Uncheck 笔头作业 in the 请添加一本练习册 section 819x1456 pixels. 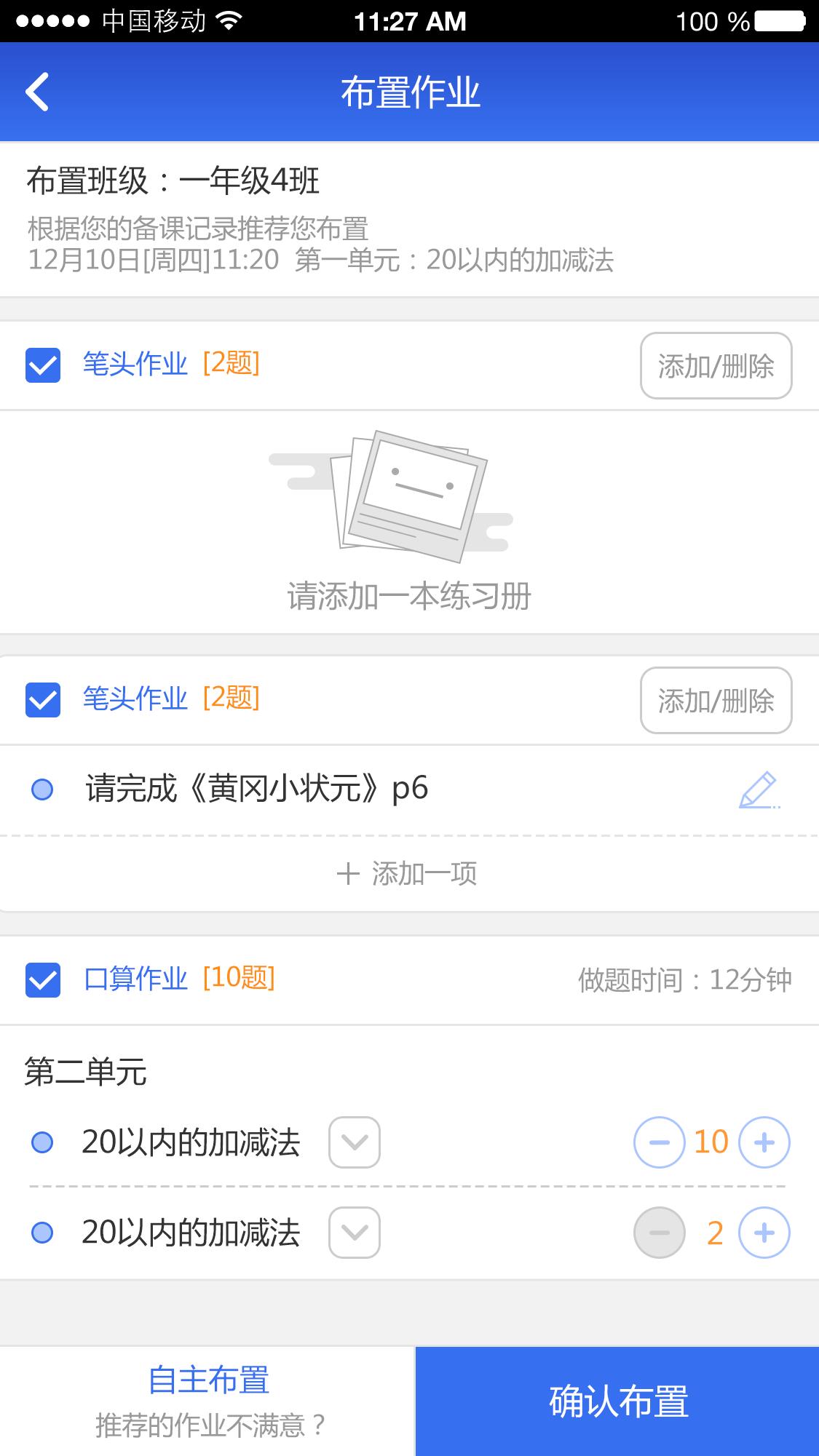[43, 365]
